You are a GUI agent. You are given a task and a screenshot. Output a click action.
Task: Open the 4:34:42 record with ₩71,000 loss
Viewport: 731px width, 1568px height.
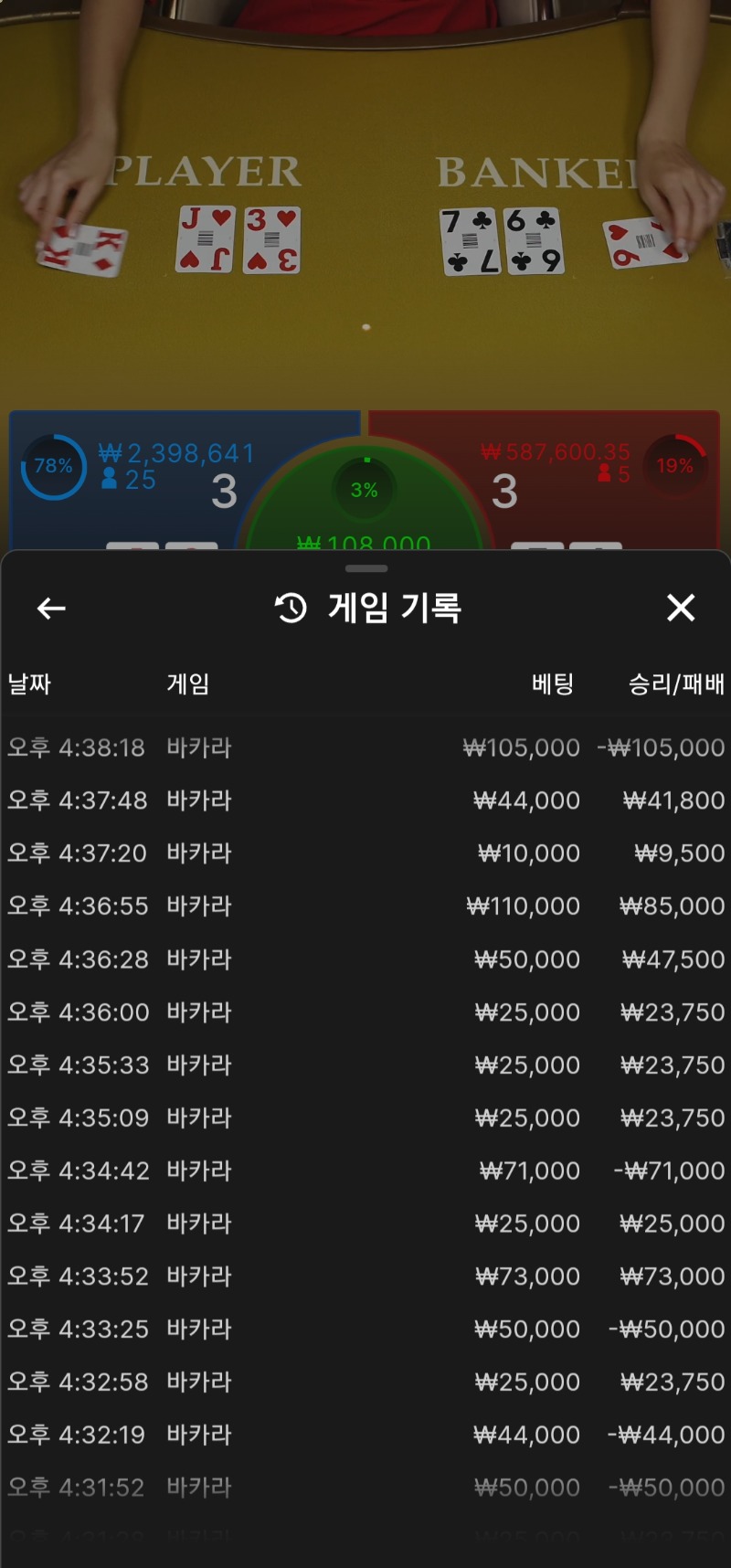[365, 1171]
